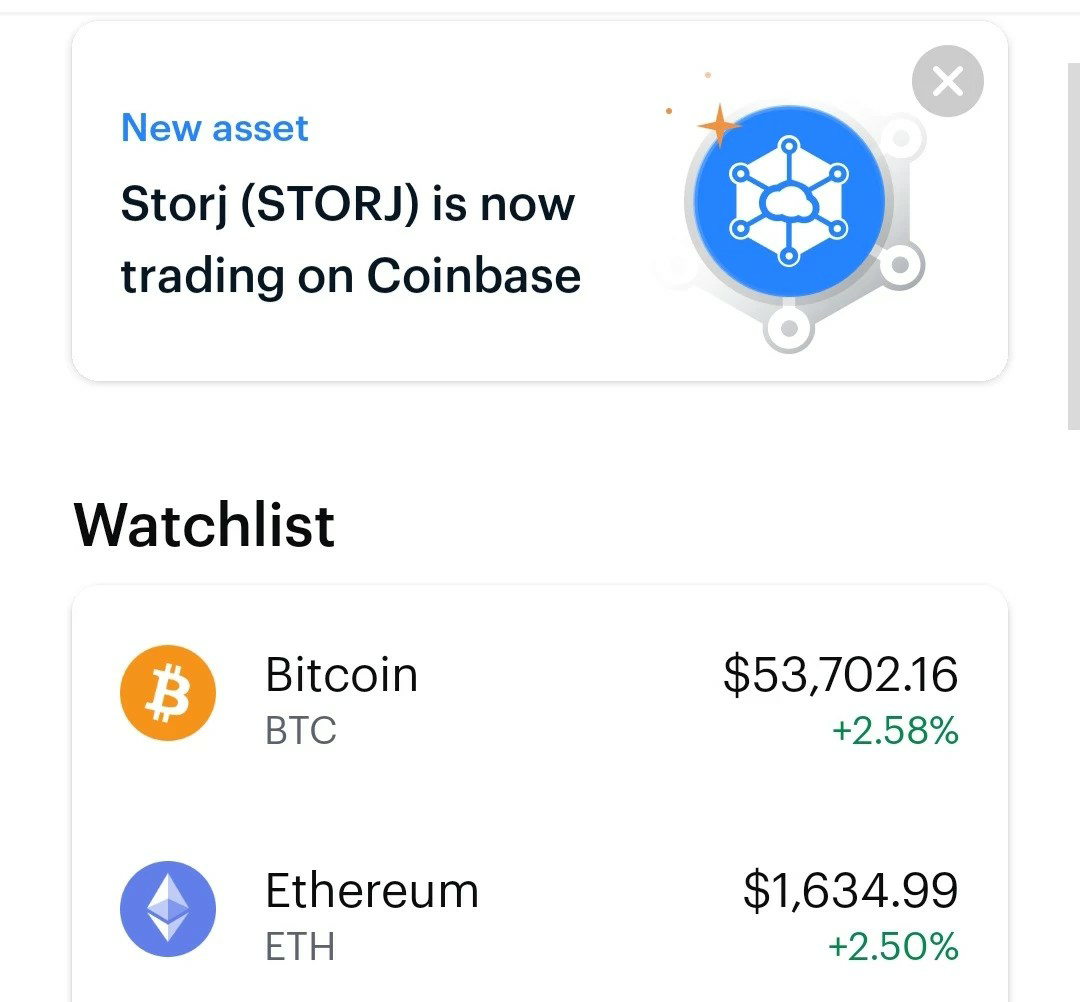
Task: Open the Storj now trading announcement card
Action: click(539, 201)
